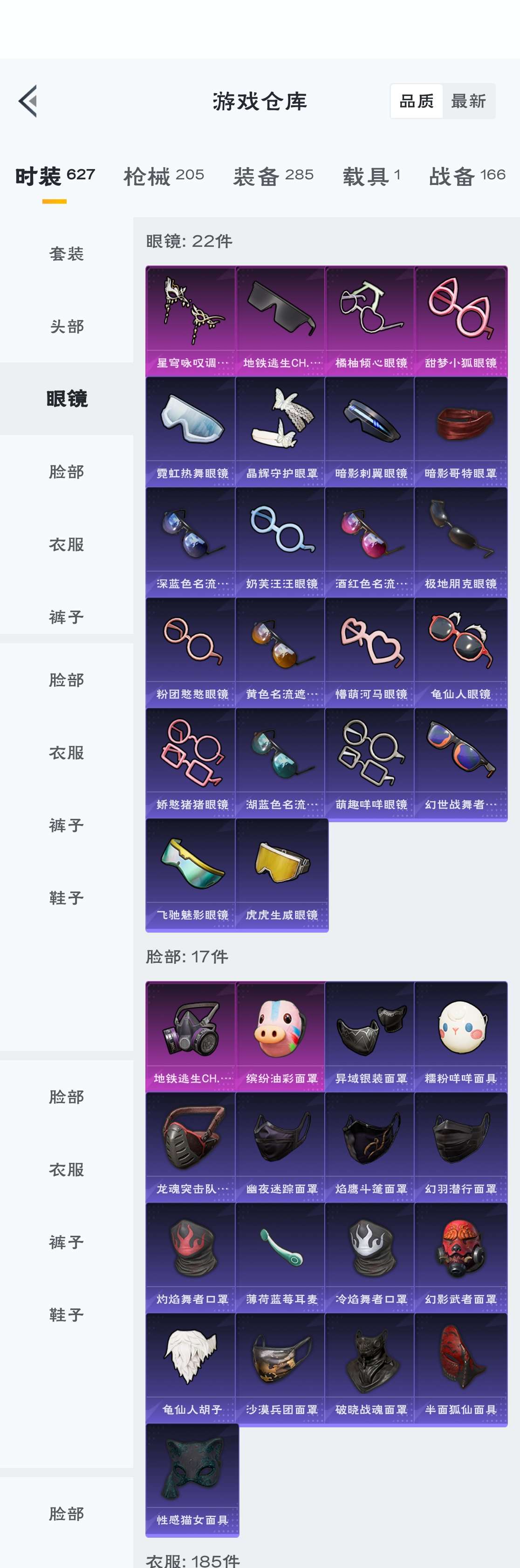
Task: Switch to the 枪械 tab
Action: 163,176
